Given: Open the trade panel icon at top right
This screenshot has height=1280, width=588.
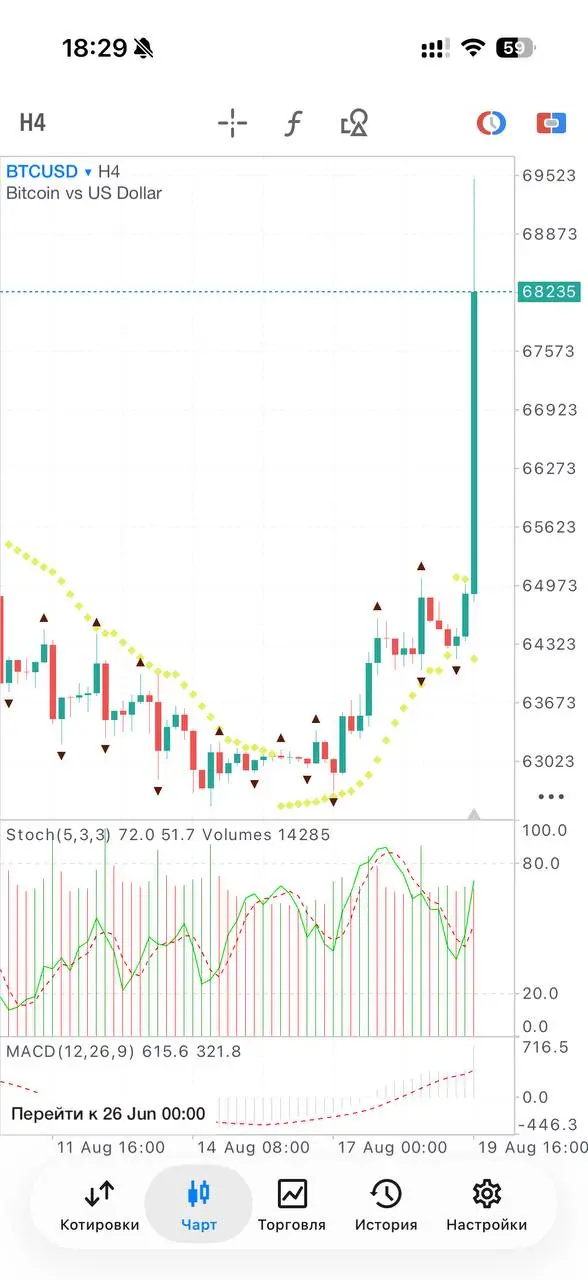Looking at the screenshot, I should (x=551, y=123).
